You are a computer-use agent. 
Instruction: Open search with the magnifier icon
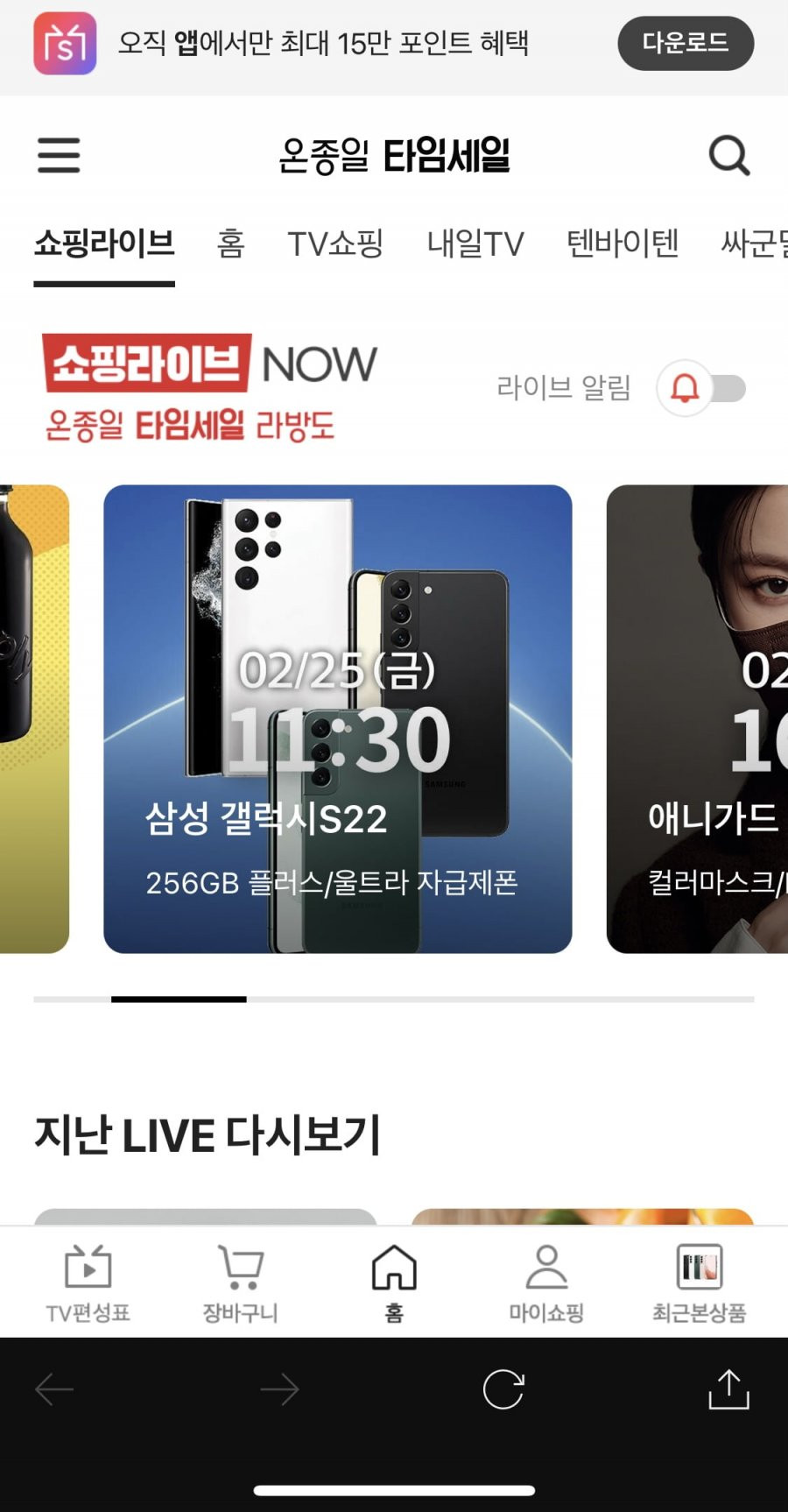pyautogui.click(x=728, y=156)
